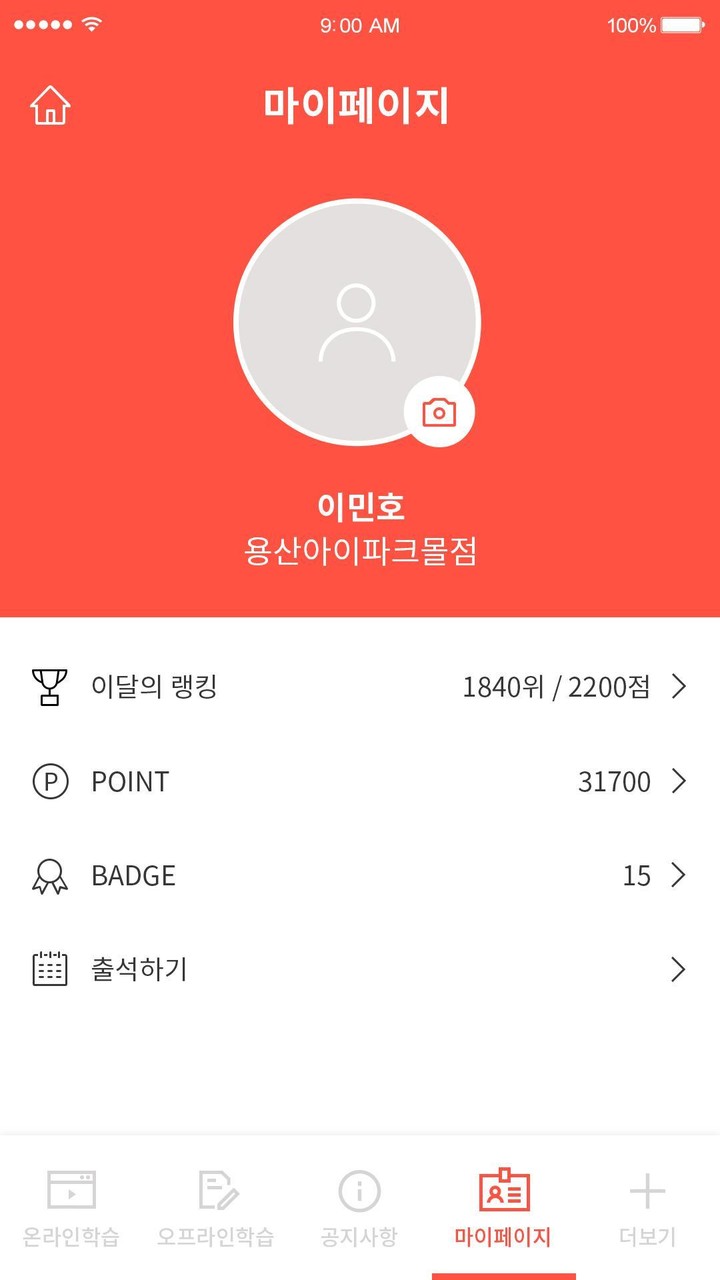The height and width of the screenshot is (1280, 720).
Task: Select the pencil icon for 오프라인학습
Action: click(216, 1192)
